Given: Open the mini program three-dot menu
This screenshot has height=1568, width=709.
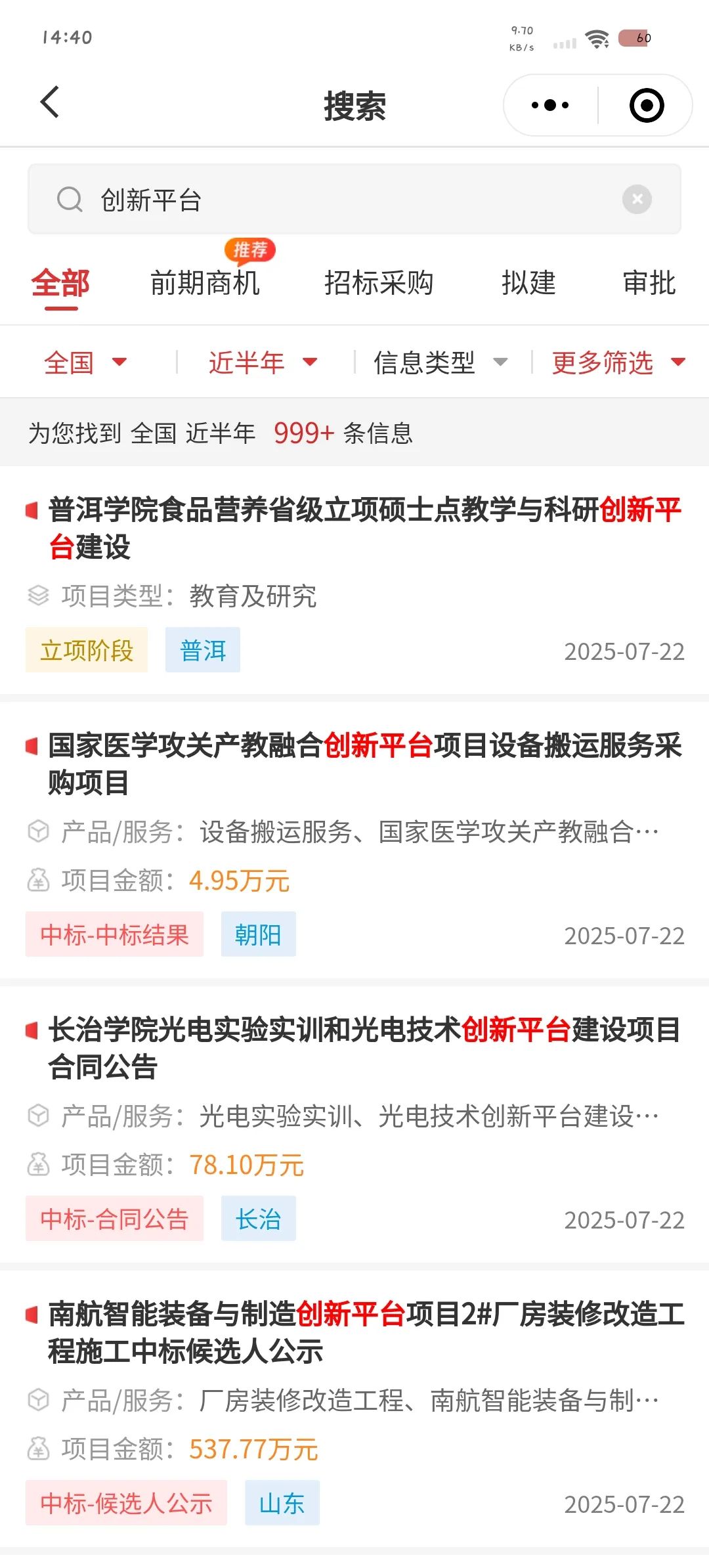Looking at the screenshot, I should pyautogui.click(x=550, y=105).
